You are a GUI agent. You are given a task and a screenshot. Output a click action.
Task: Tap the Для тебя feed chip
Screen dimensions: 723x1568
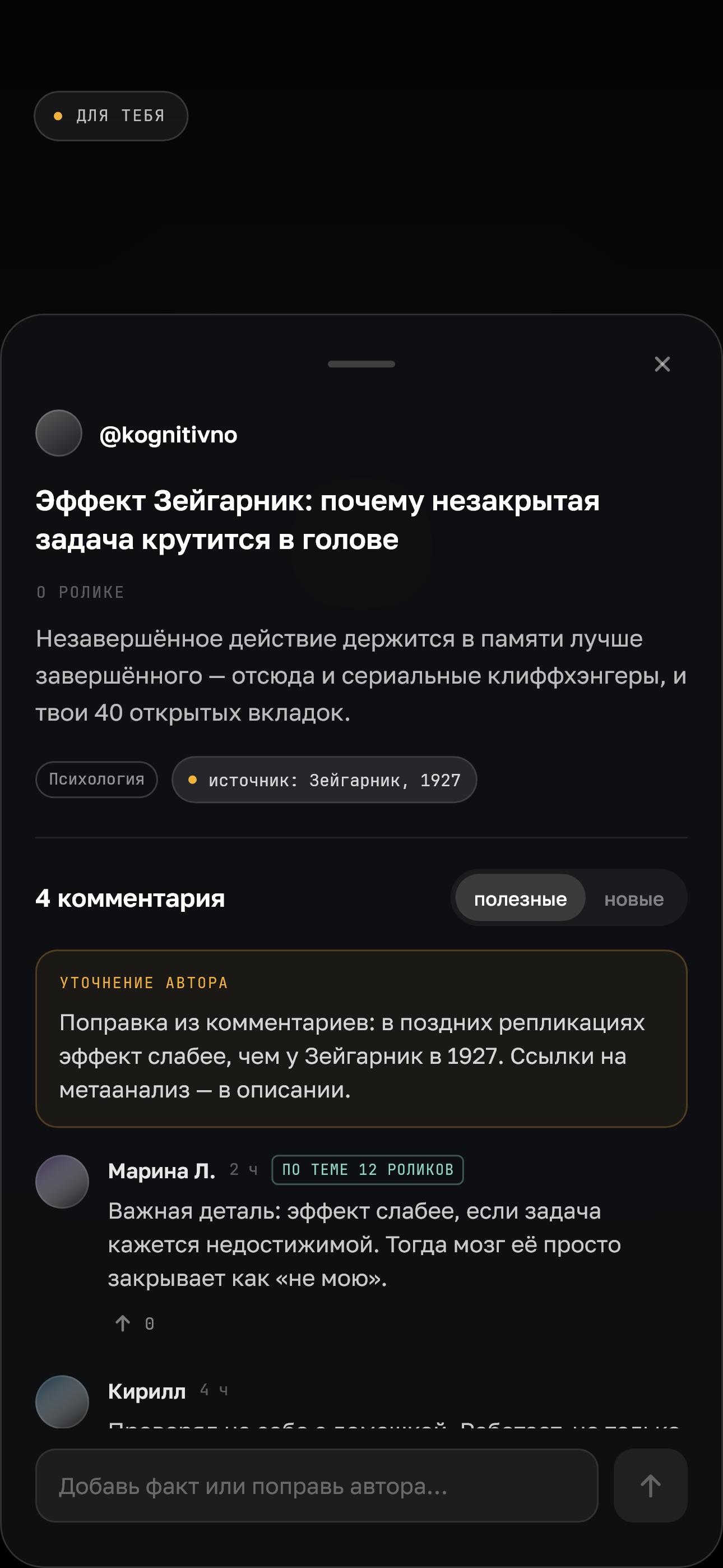pyautogui.click(x=111, y=116)
